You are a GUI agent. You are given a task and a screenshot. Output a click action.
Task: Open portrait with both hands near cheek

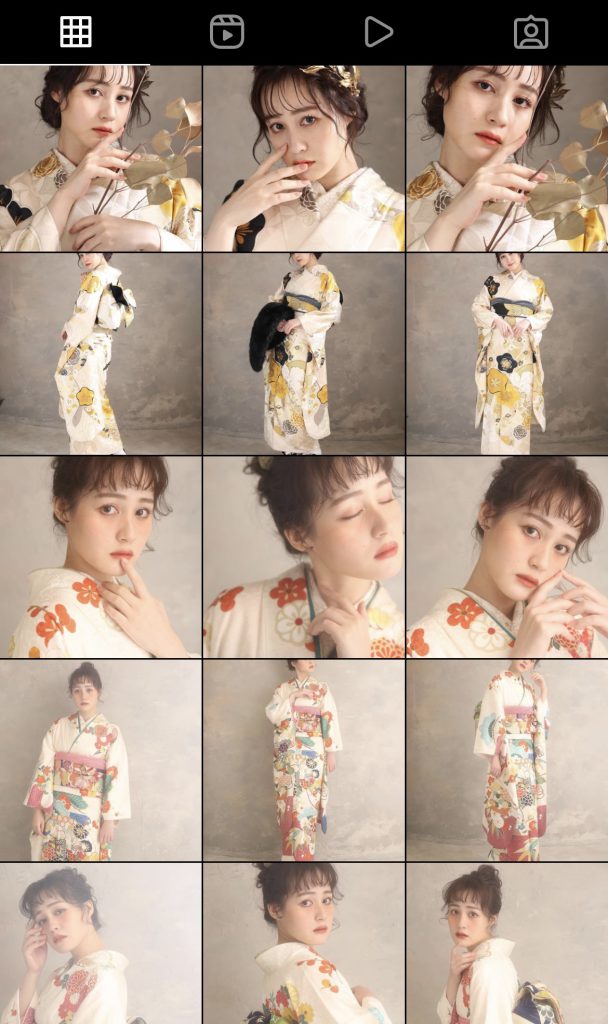click(507, 557)
